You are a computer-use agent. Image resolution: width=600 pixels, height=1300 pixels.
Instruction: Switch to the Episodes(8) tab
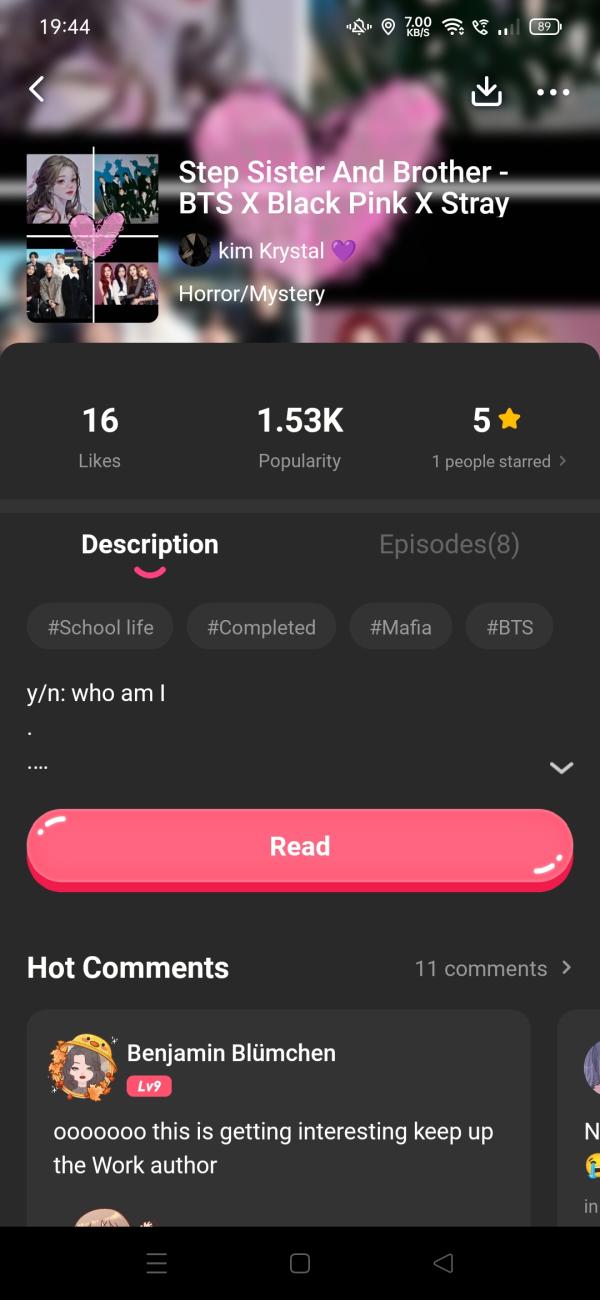(449, 544)
